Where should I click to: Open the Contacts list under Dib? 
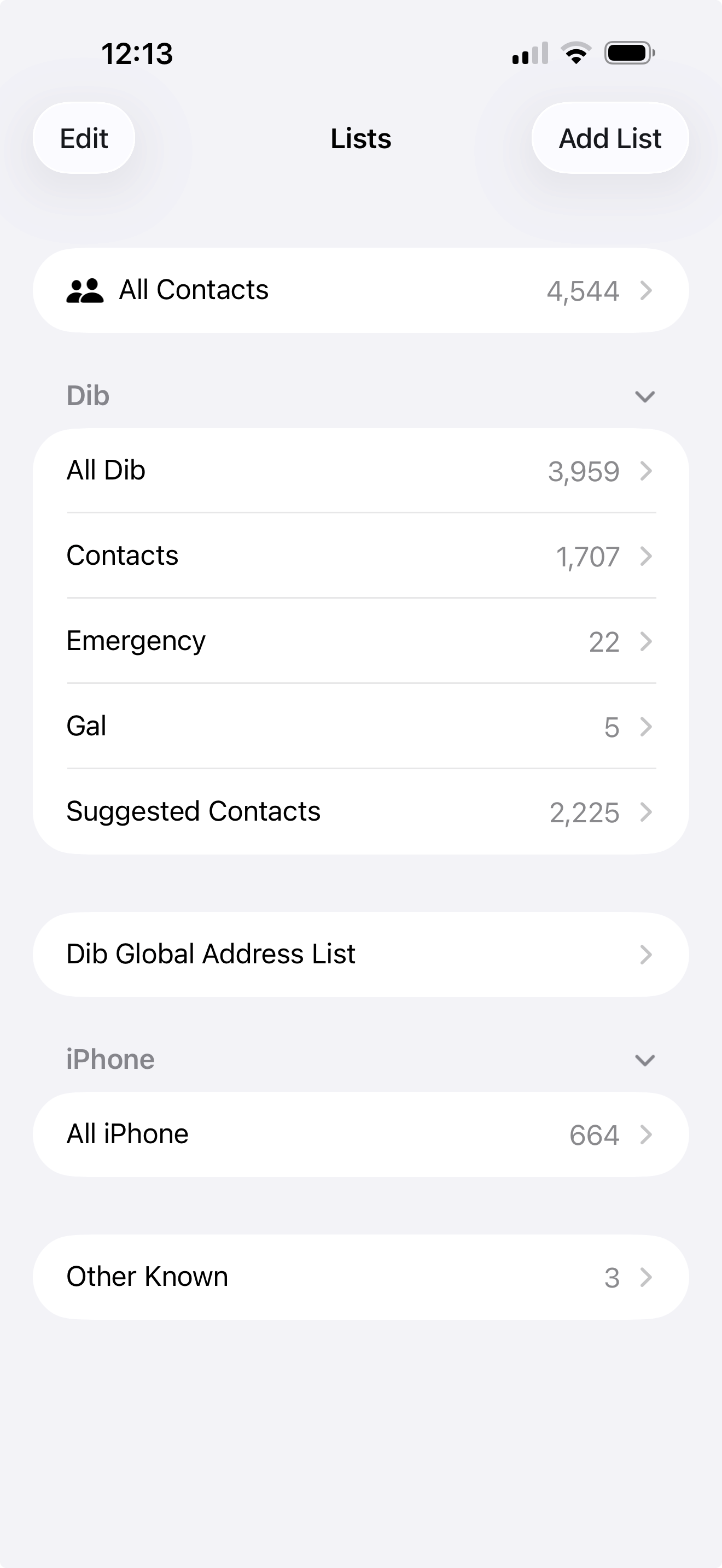(x=360, y=555)
